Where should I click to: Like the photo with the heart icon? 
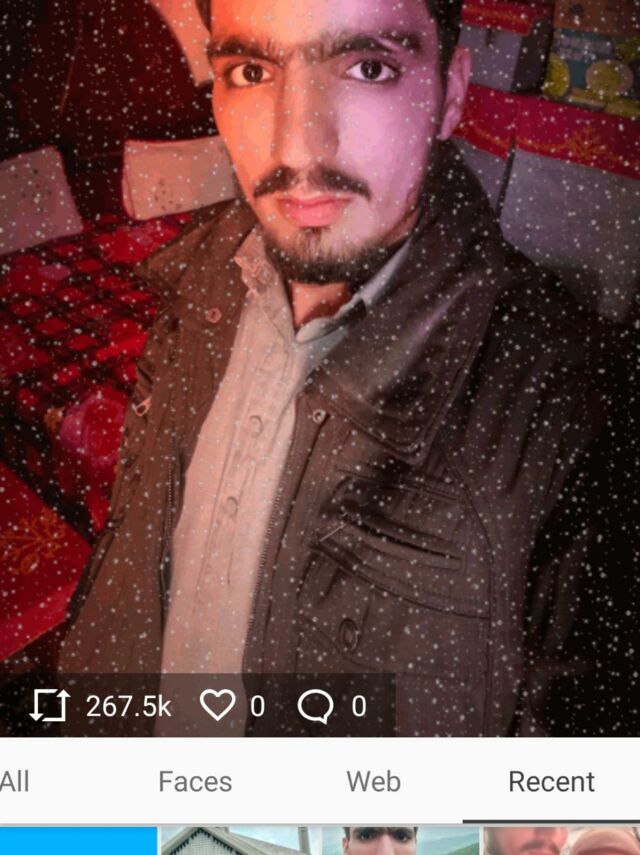pyautogui.click(x=218, y=706)
